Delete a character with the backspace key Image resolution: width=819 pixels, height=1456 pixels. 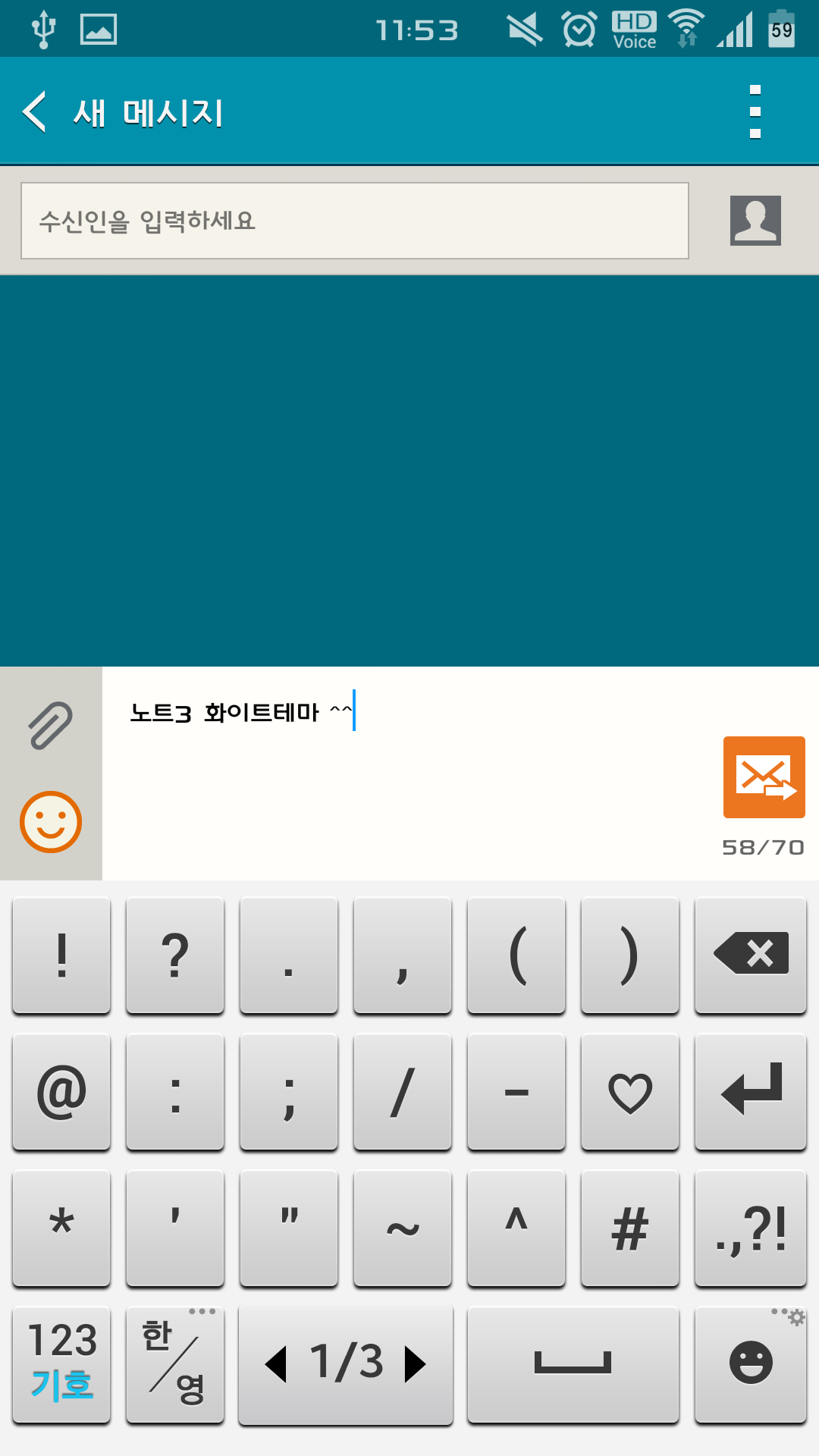pos(751,954)
